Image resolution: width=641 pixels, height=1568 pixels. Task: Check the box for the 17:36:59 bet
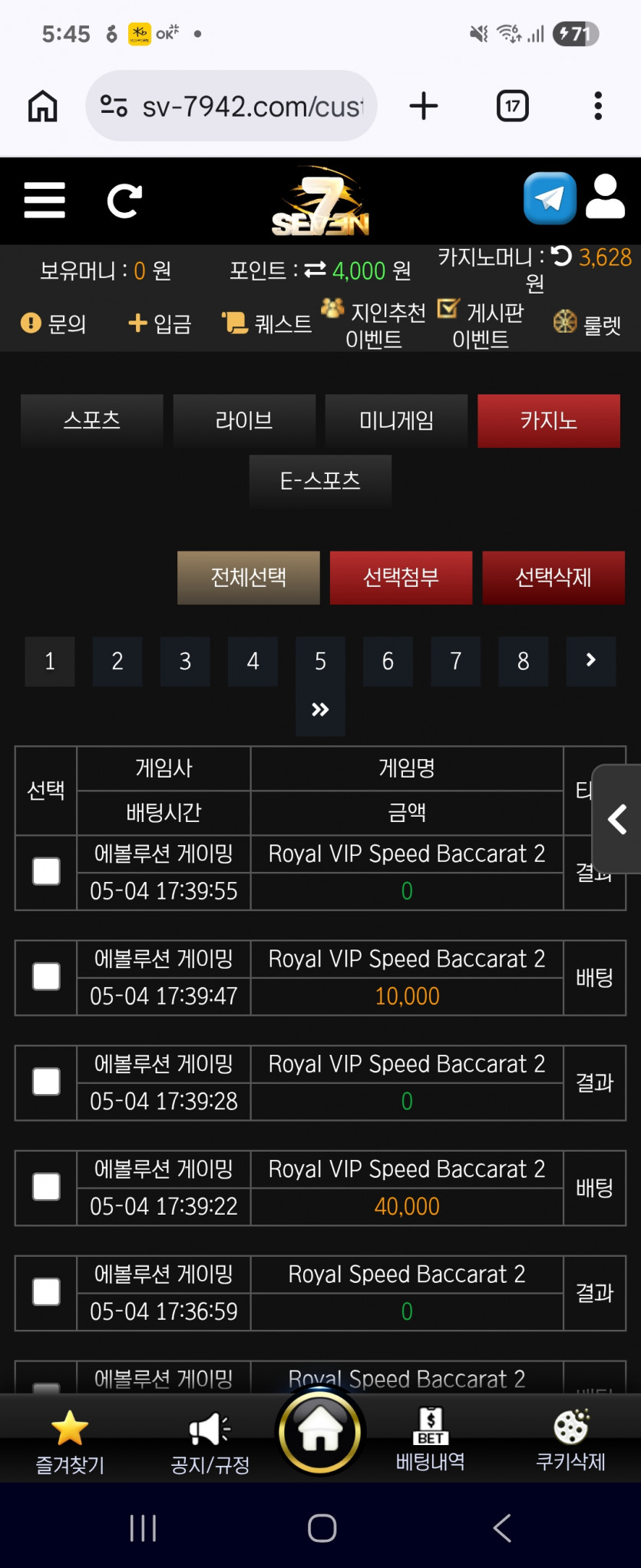(x=47, y=1292)
